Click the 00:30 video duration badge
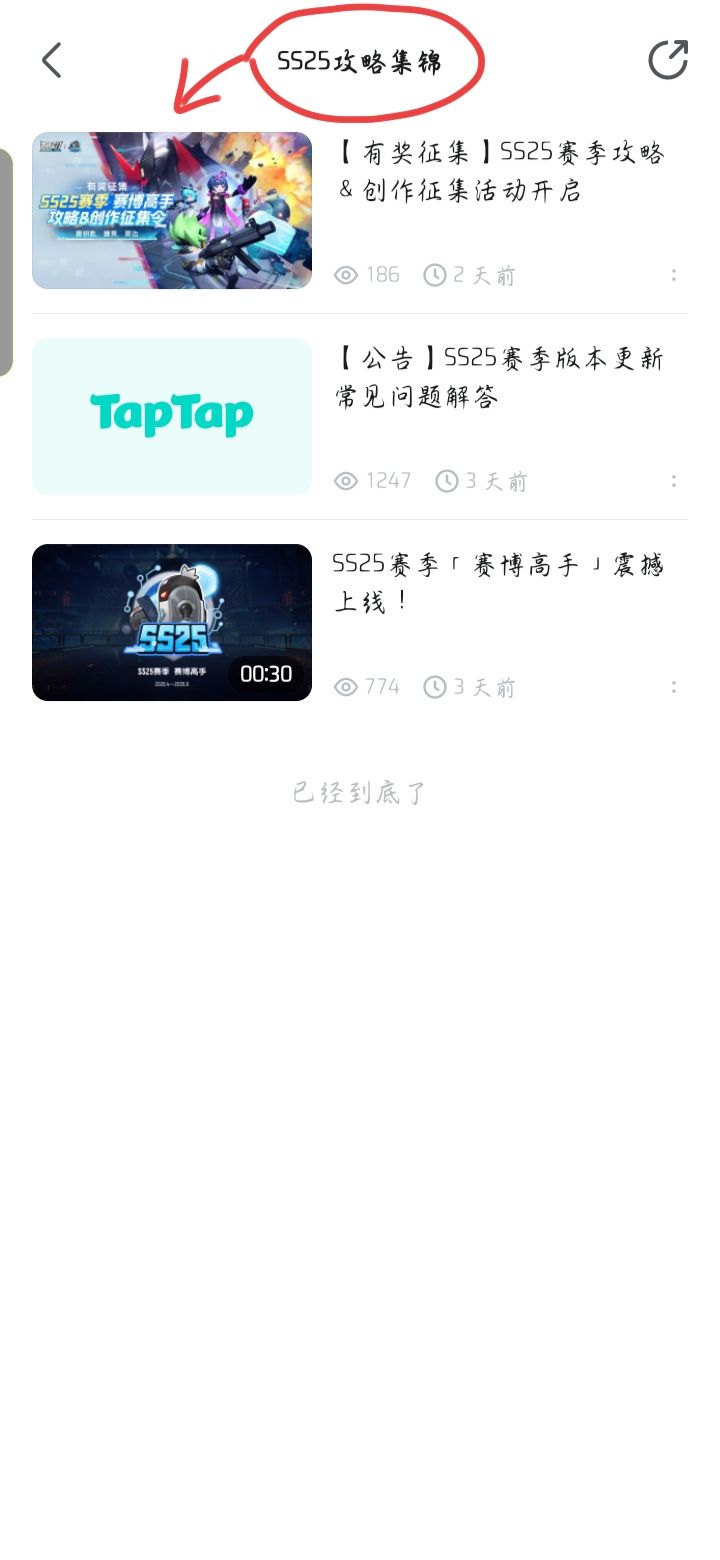Viewport: 720px width, 1560px height. point(264,674)
